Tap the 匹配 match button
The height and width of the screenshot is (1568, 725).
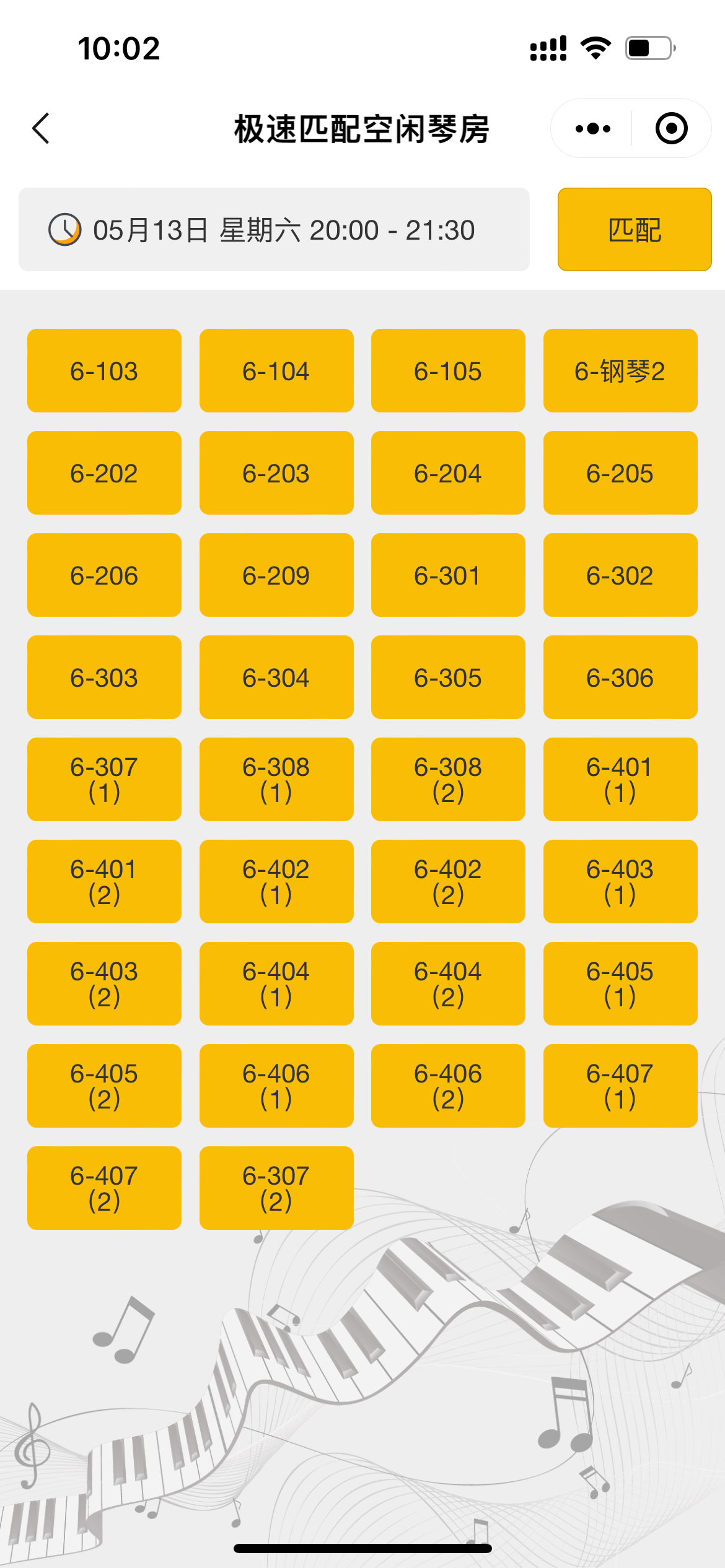coord(634,230)
